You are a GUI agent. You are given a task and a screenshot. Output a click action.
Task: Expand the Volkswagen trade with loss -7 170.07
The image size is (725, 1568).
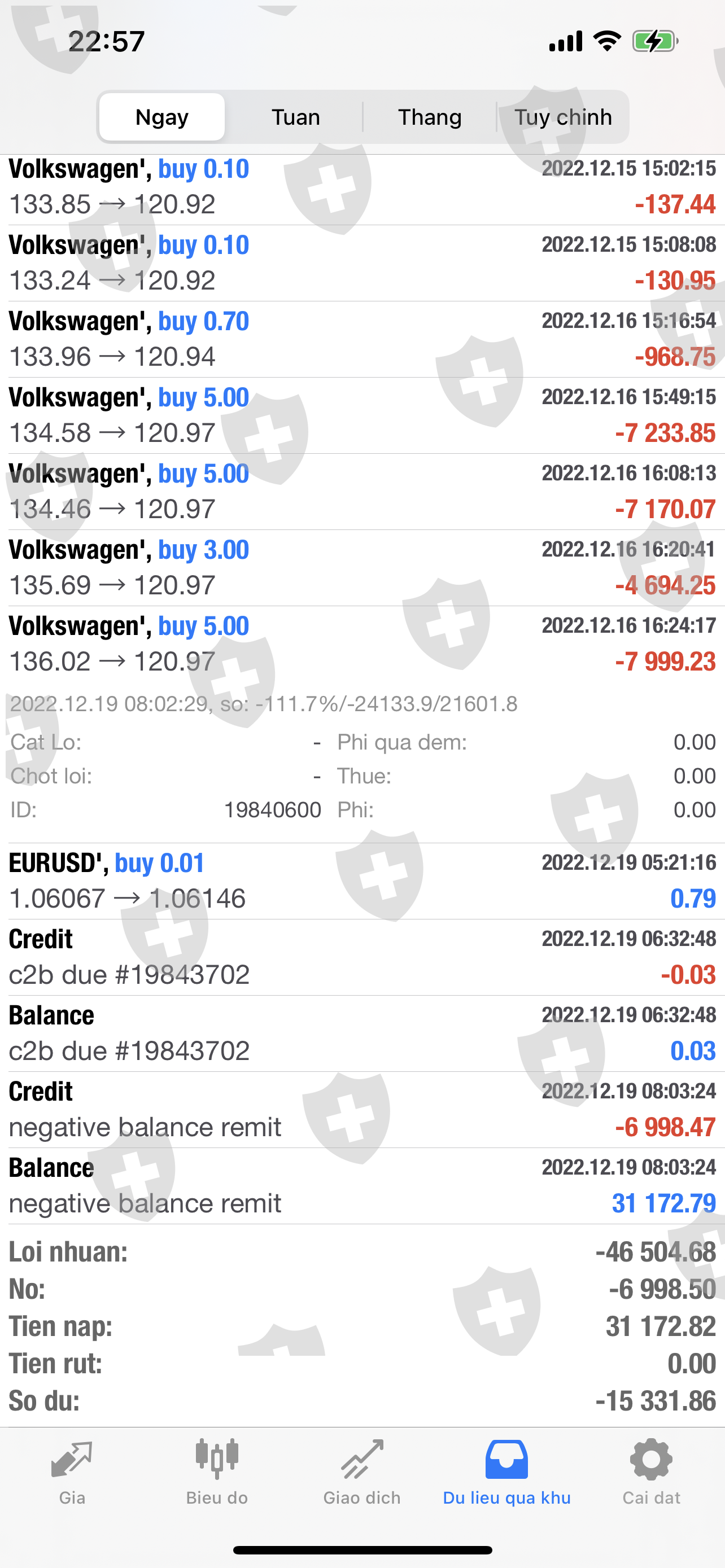point(362,491)
